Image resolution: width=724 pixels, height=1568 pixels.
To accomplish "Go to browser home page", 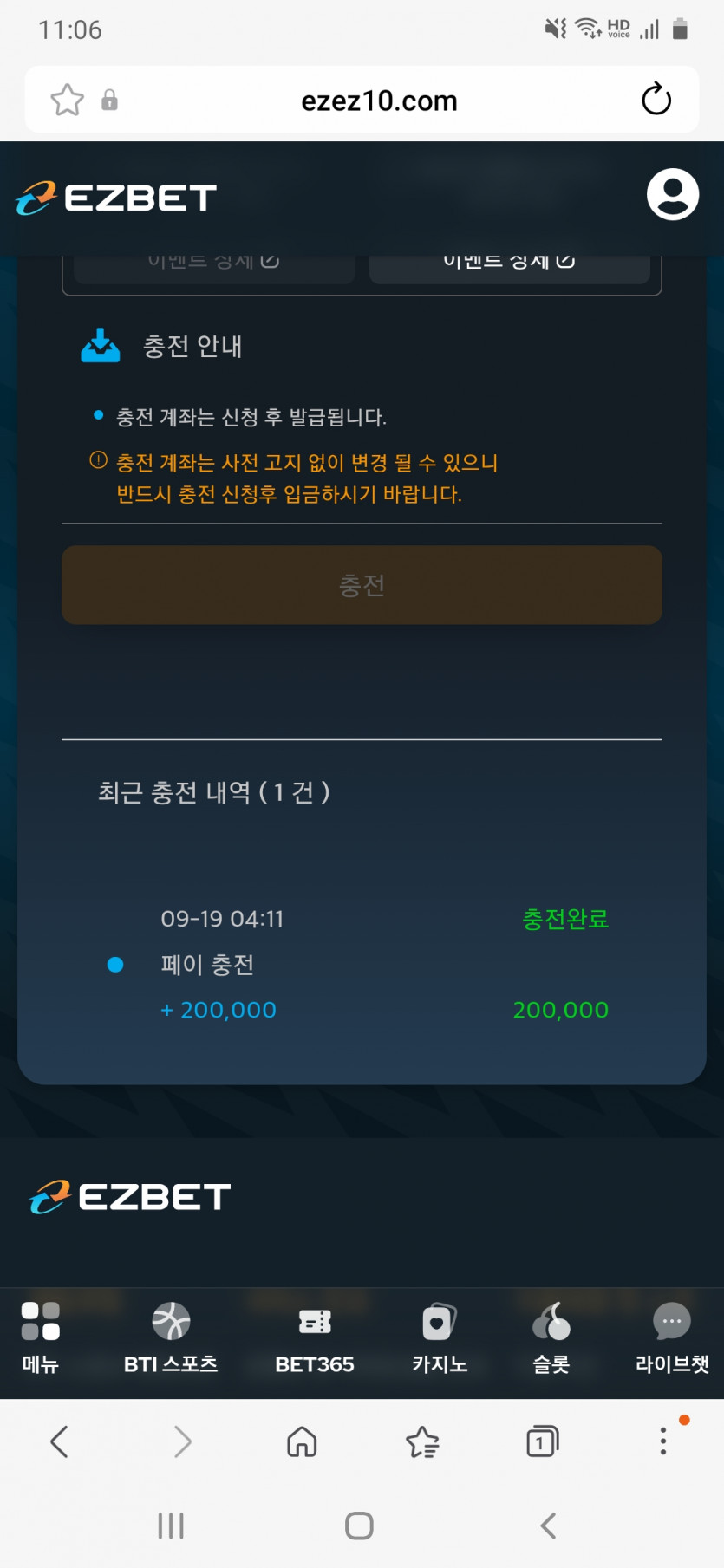I will click(302, 1441).
